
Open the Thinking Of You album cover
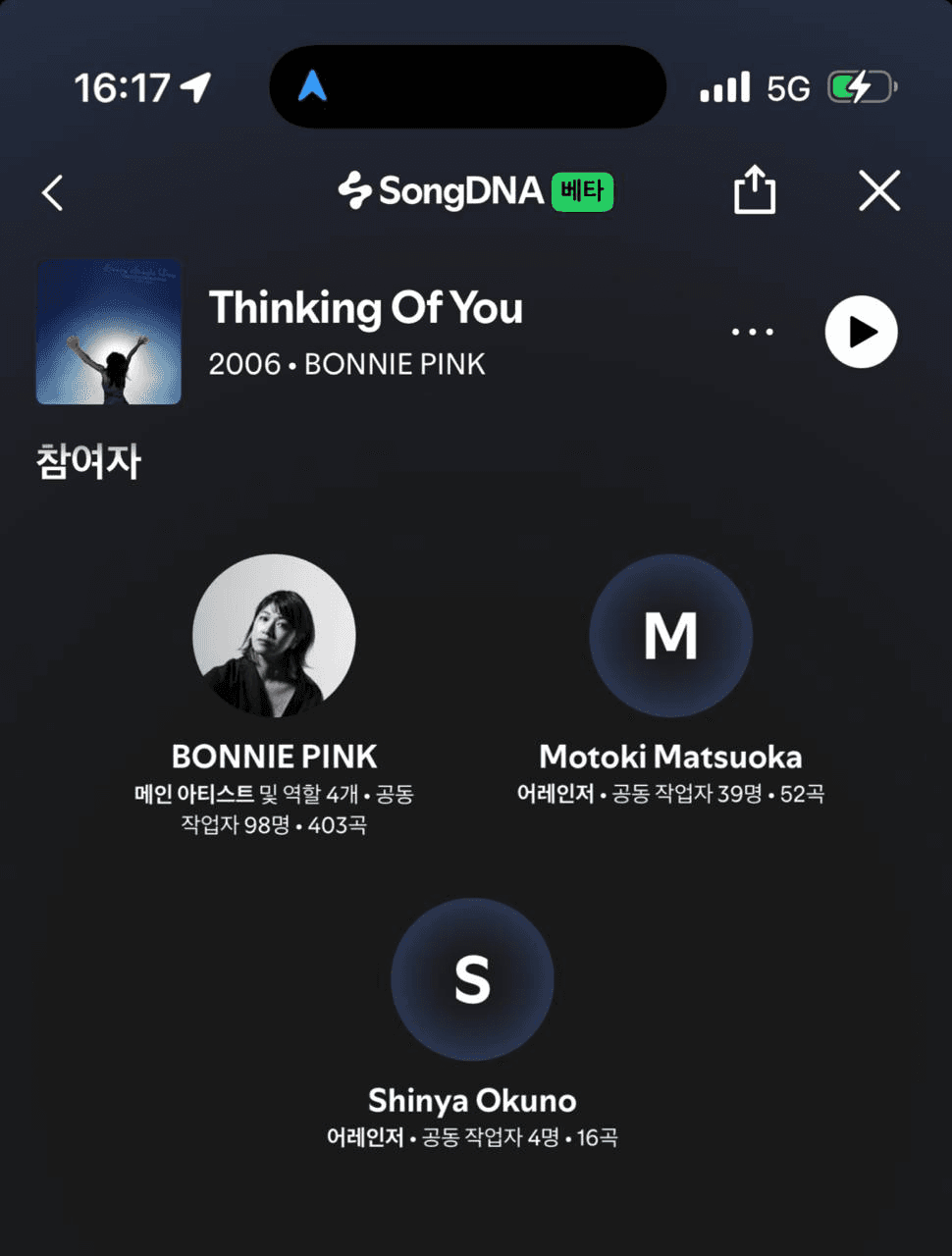[109, 332]
